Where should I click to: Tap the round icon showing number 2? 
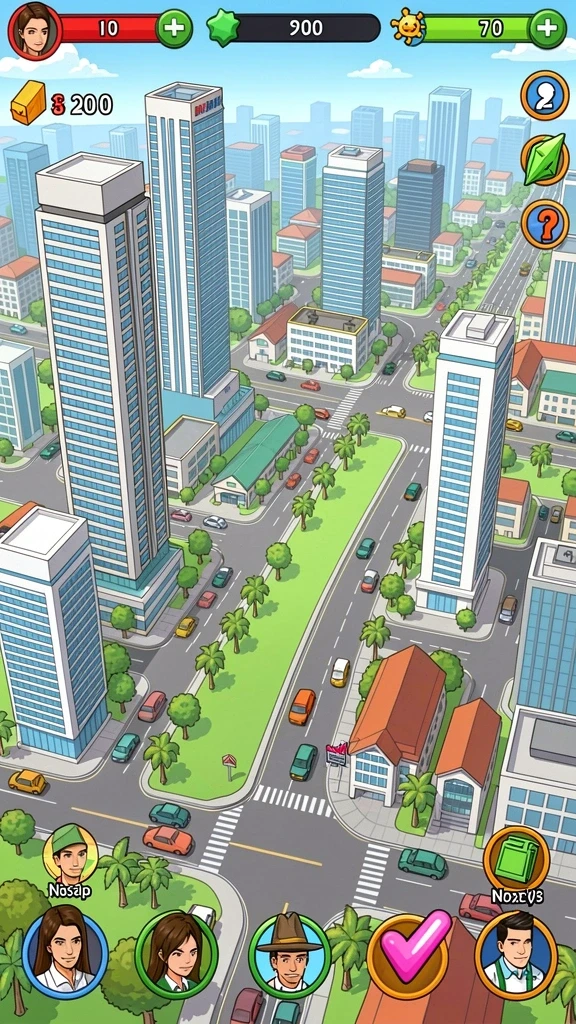coord(545,97)
